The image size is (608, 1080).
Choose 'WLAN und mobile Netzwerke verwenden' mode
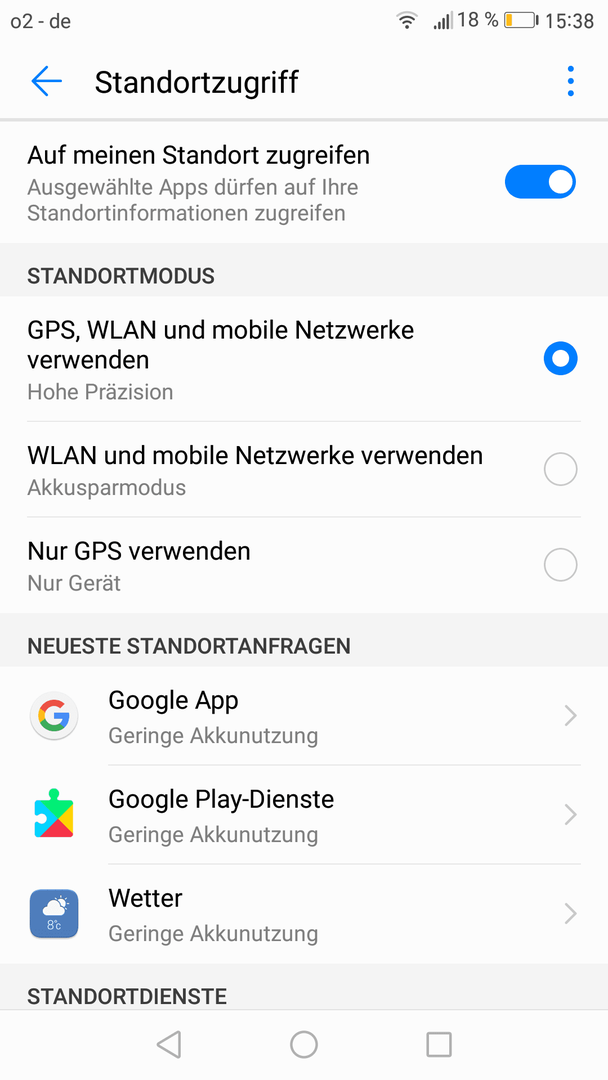pos(304,470)
